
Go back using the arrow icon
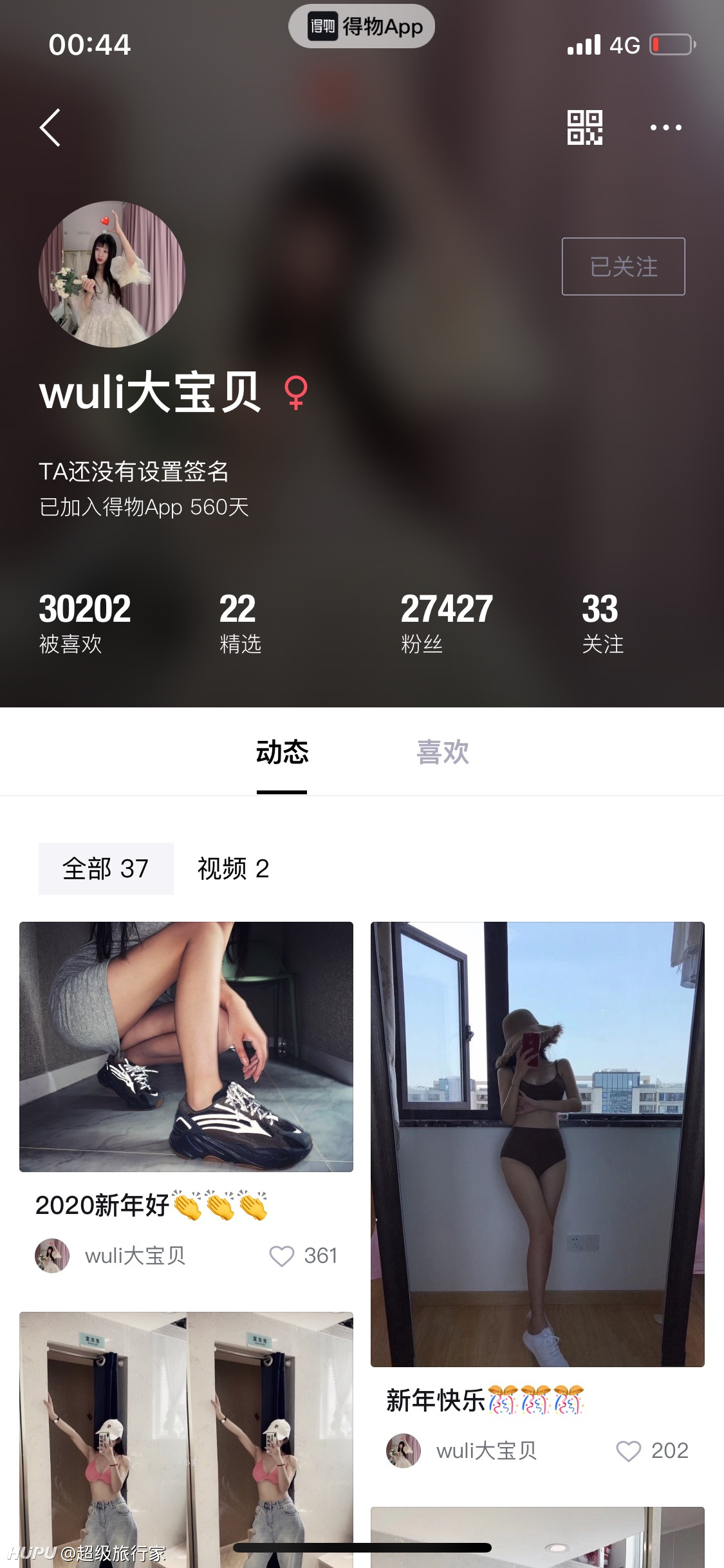pos(50,127)
